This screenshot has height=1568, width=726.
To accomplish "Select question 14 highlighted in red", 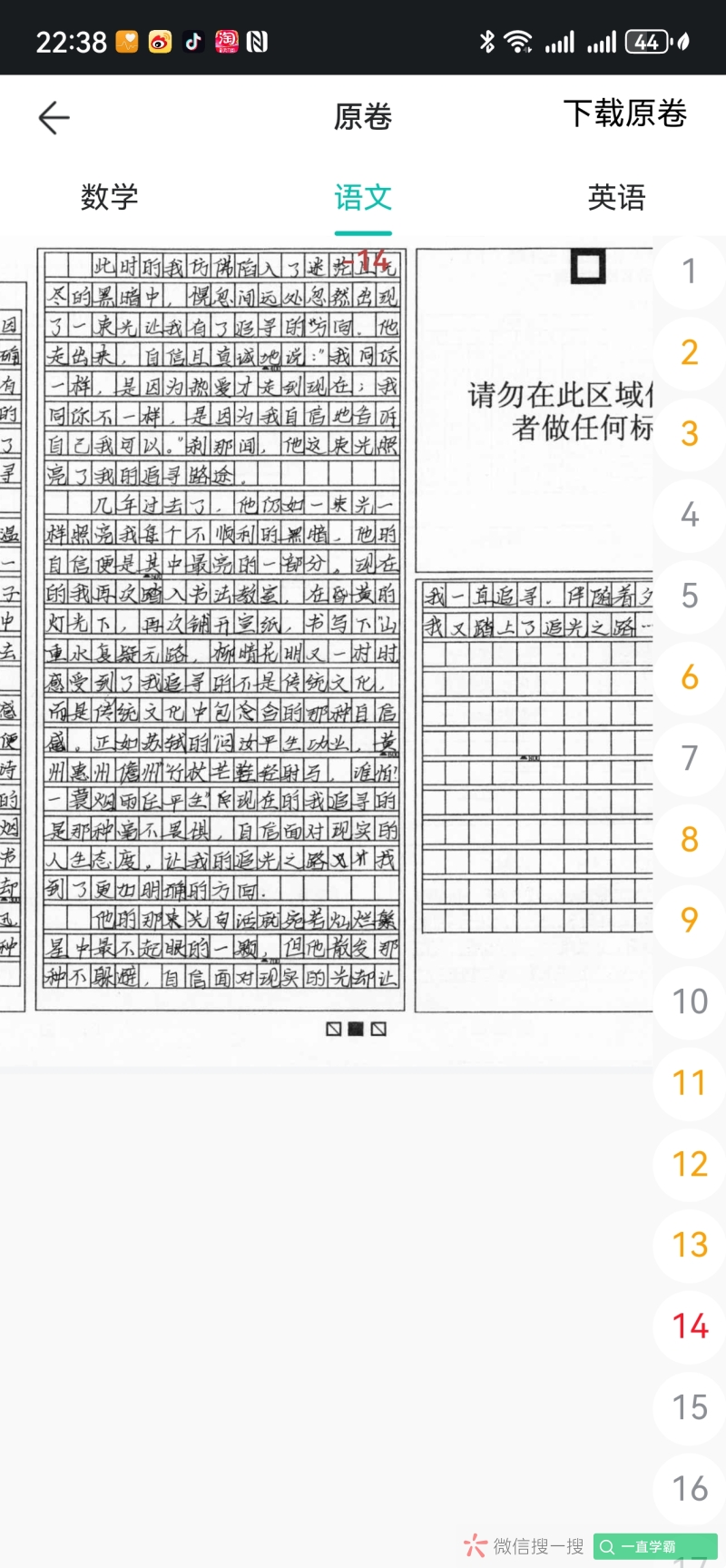I will (x=689, y=1326).
